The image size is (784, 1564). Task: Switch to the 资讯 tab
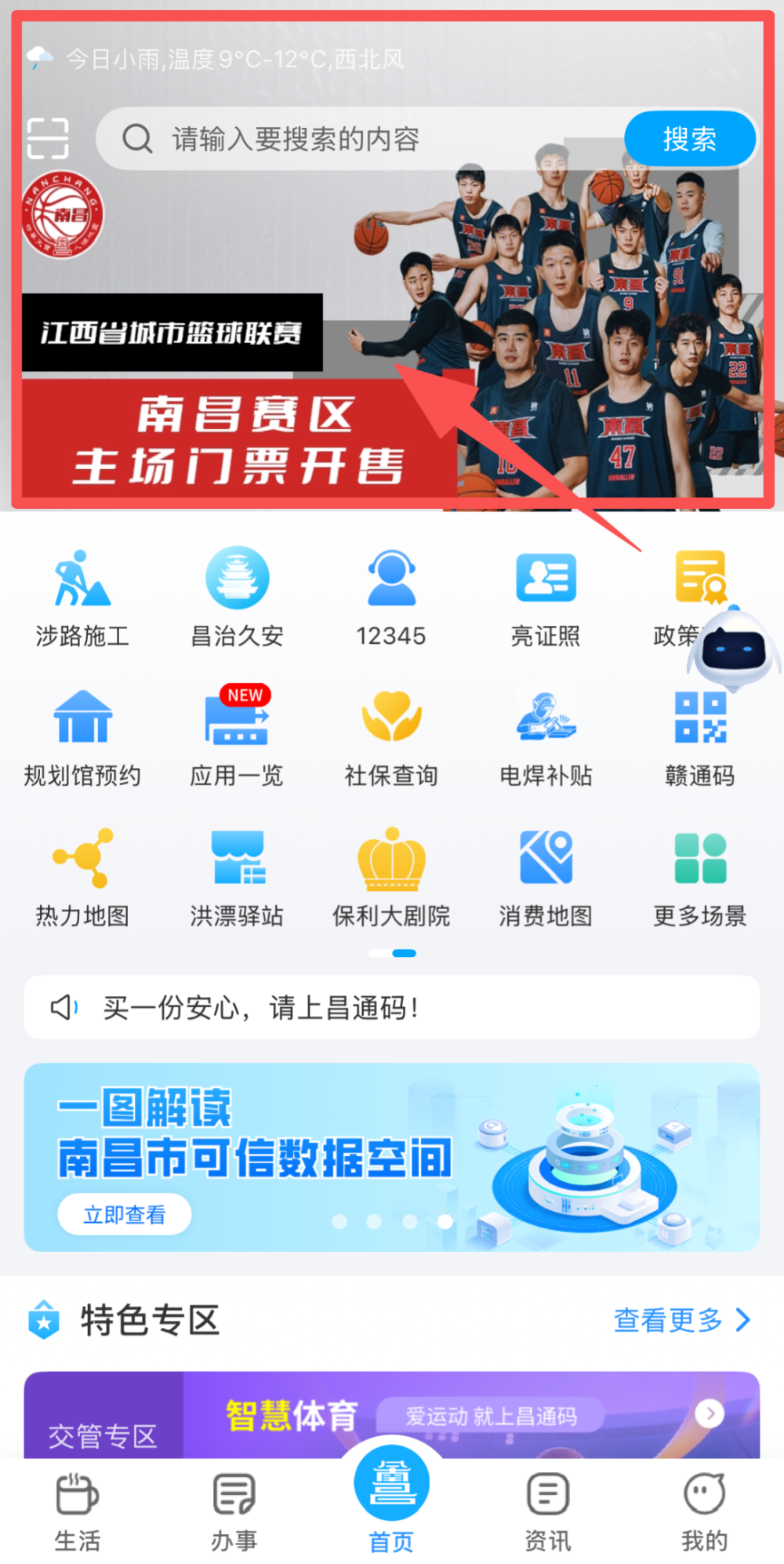pos(546,1509)
